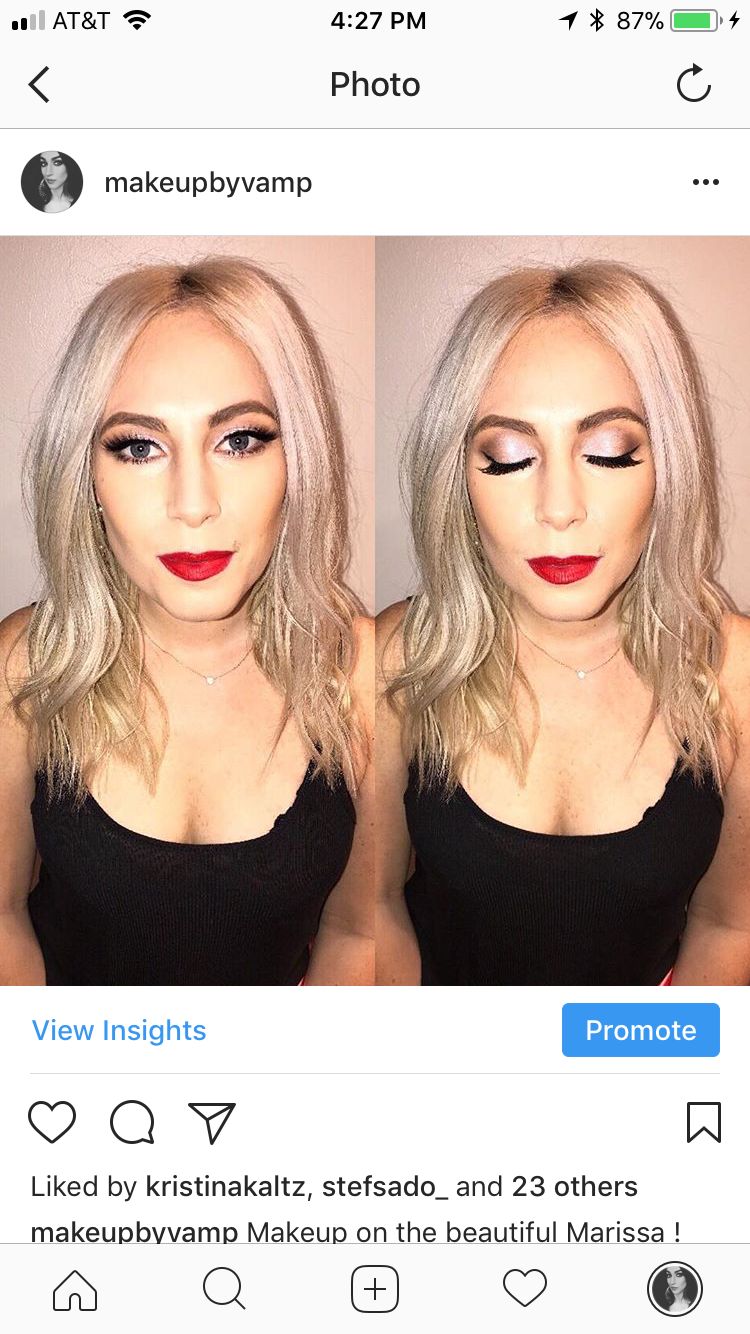
Task: Go back from the Photo screen
Action: click(x=40, y=85)
